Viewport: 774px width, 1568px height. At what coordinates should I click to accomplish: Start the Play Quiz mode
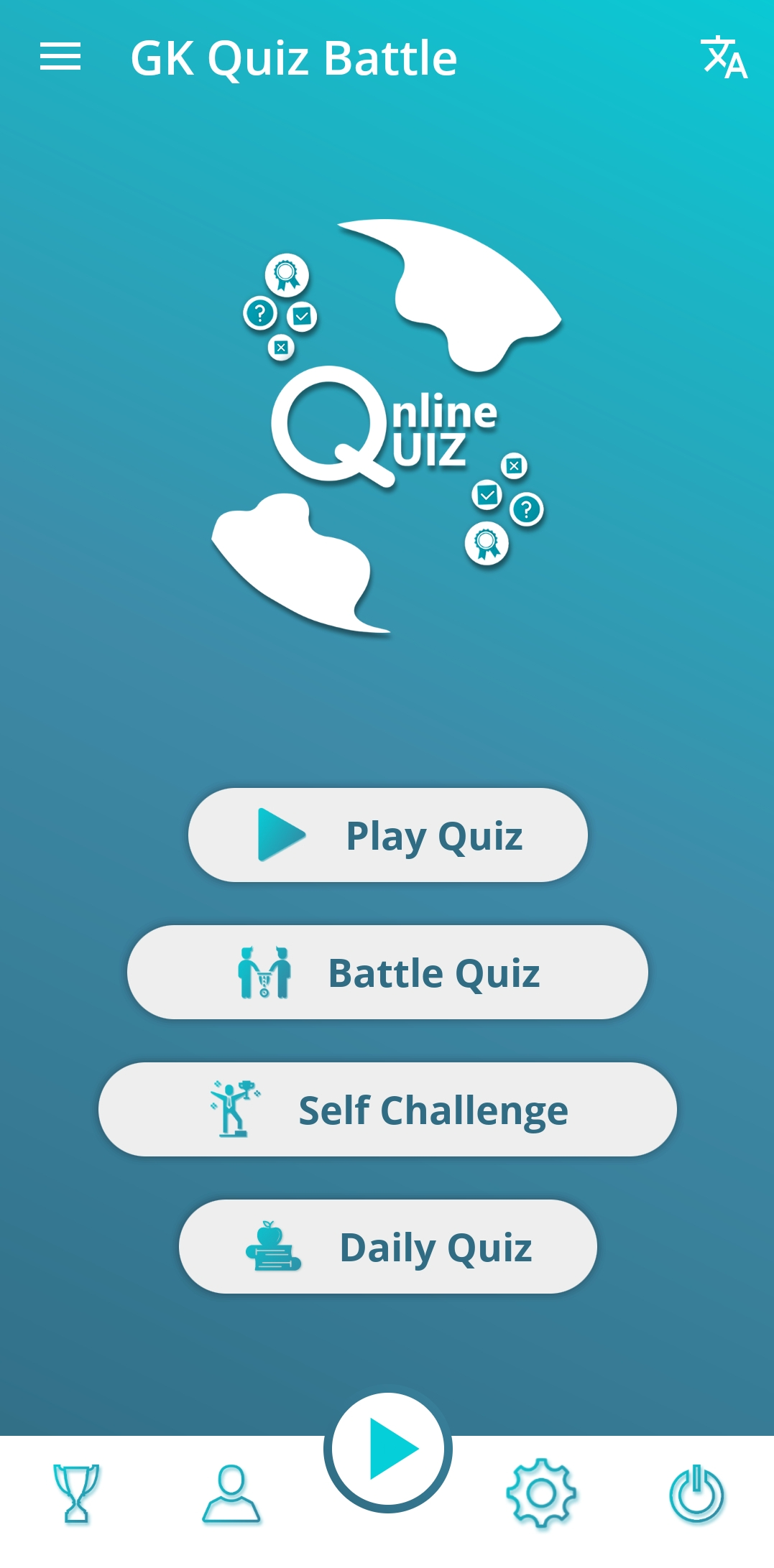[388, 835]
